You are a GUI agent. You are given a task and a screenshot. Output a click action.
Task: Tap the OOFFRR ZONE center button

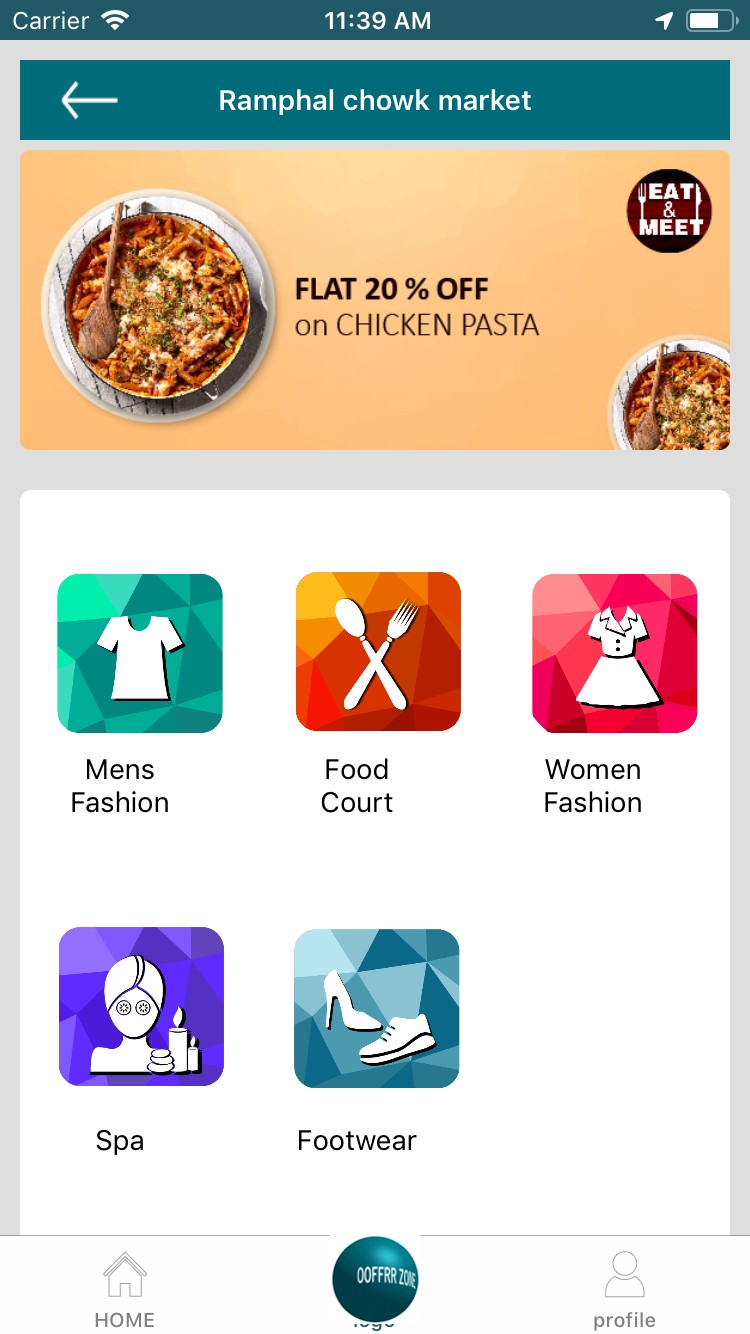coord(375,1279)
